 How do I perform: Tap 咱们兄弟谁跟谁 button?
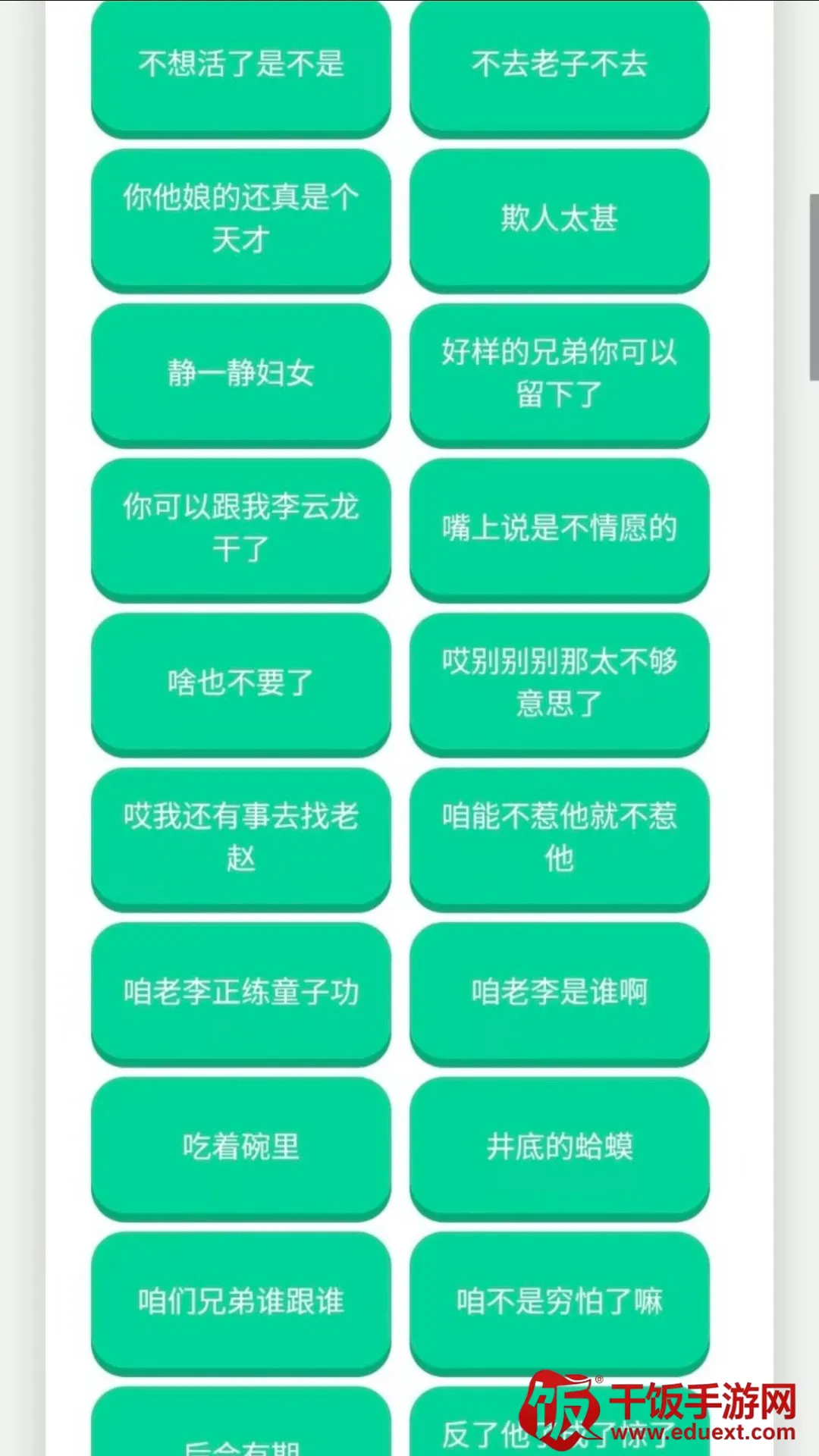click(241, 1301)
